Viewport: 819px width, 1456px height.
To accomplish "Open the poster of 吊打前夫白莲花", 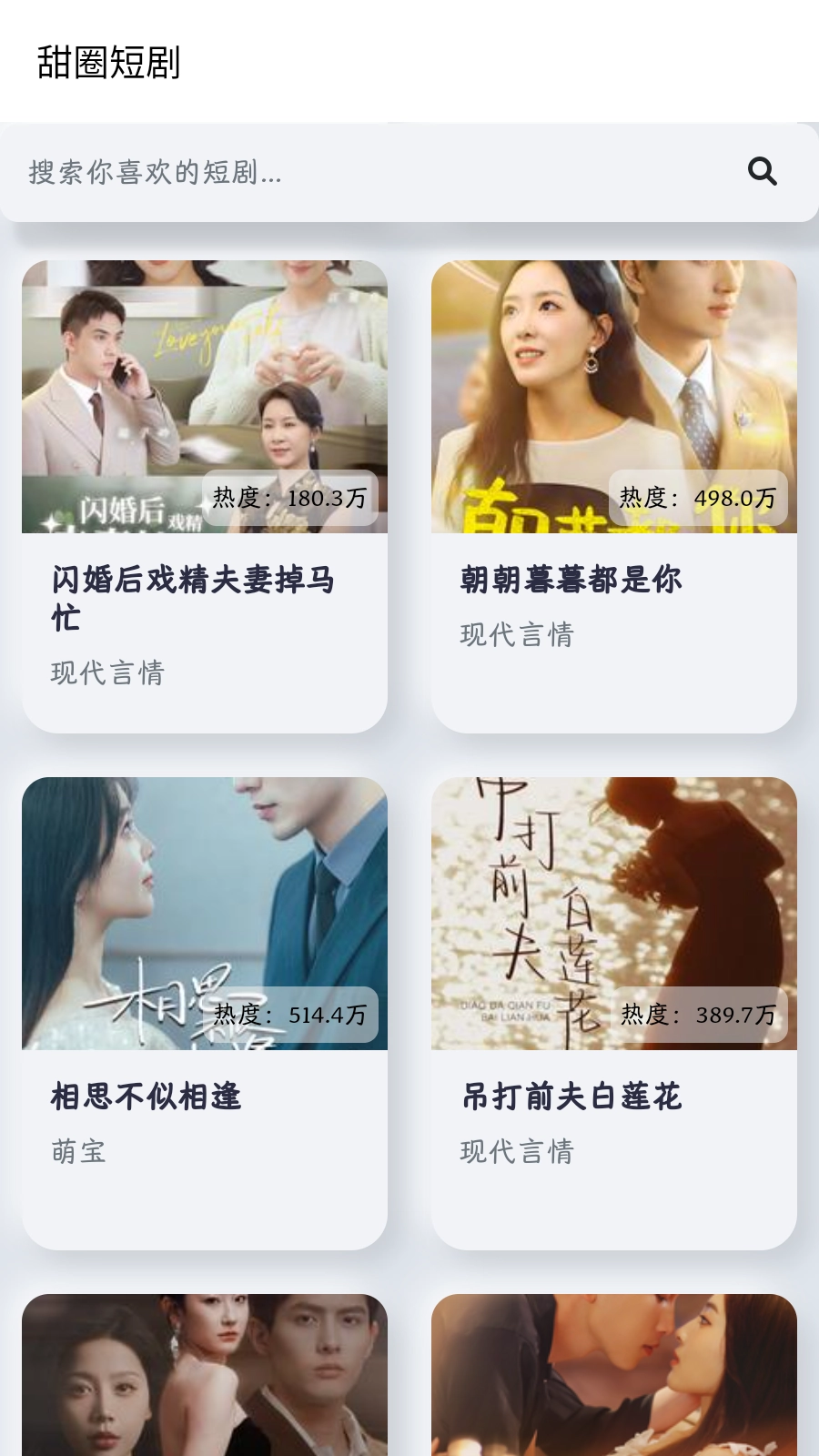I will [x=612, y=915].
